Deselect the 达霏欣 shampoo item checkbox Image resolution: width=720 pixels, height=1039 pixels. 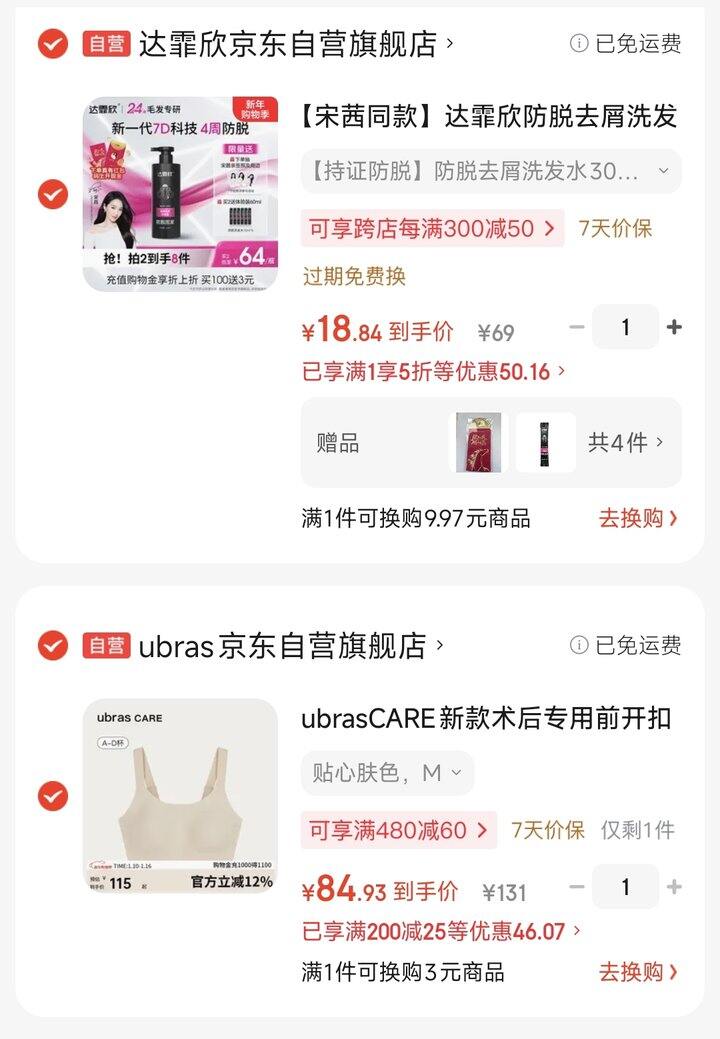52,194
